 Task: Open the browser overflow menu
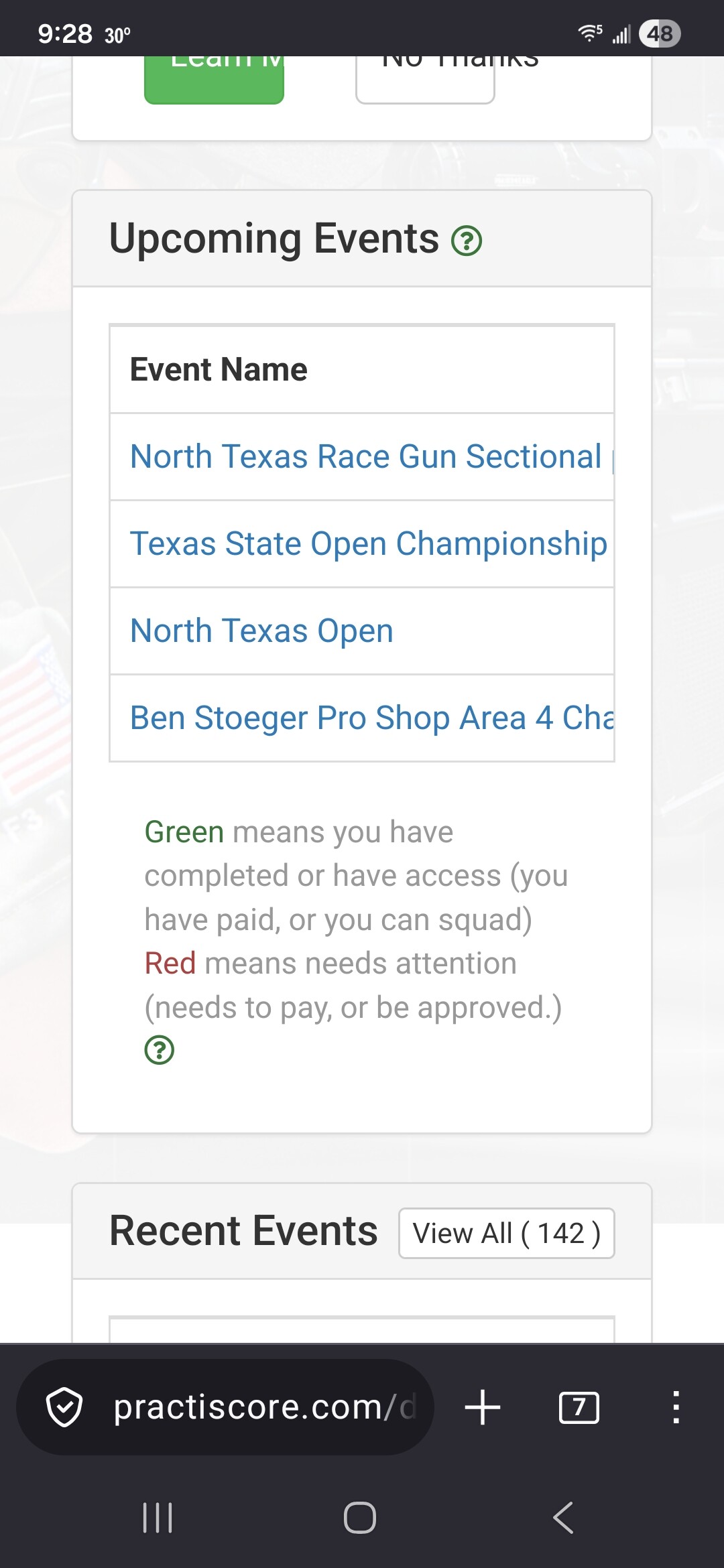[x=676, y=1407]
